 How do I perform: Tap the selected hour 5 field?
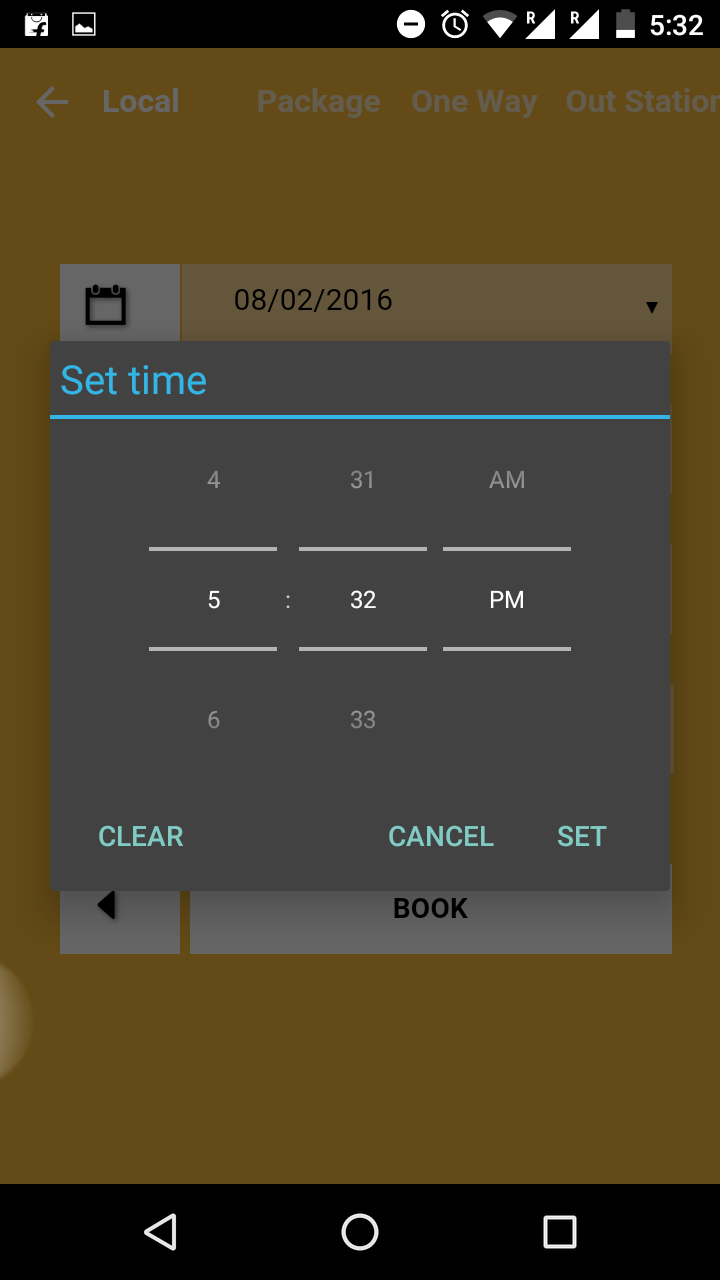coord(213,600)
